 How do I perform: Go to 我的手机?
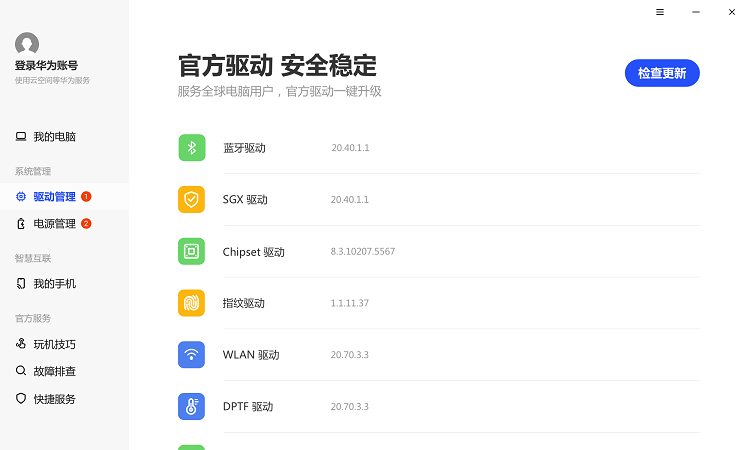tap(54, 284)
